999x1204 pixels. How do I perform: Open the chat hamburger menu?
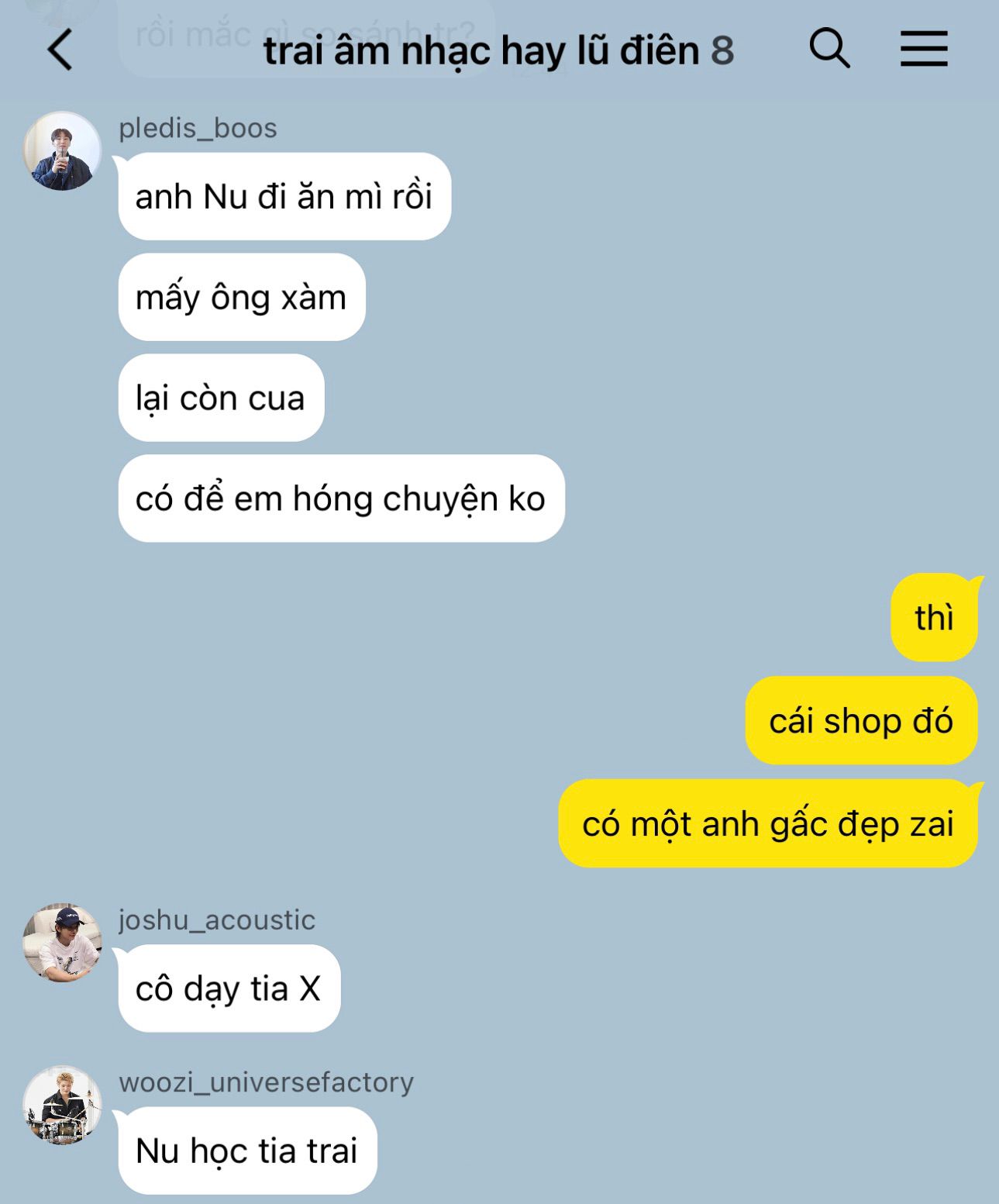(x=923, y=49)
